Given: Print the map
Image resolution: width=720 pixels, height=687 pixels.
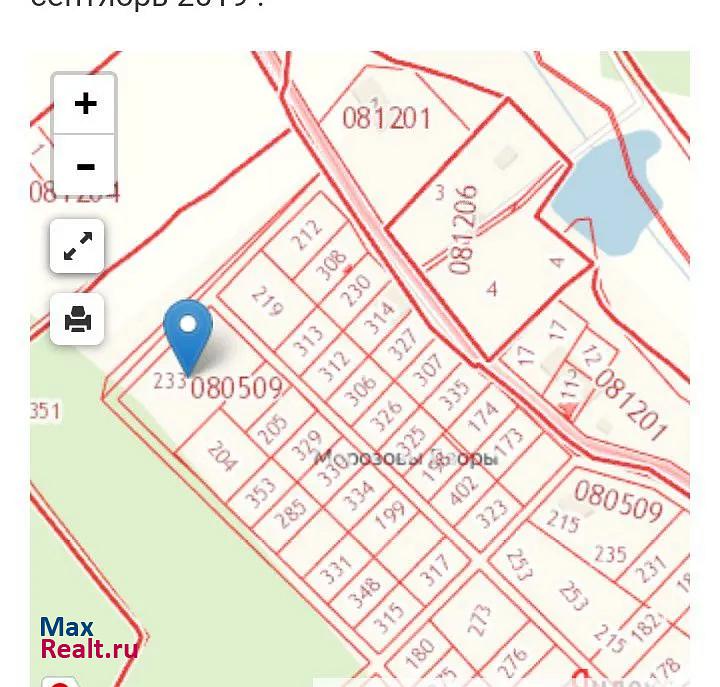Looking at the screenshot, I should [78, 319].
